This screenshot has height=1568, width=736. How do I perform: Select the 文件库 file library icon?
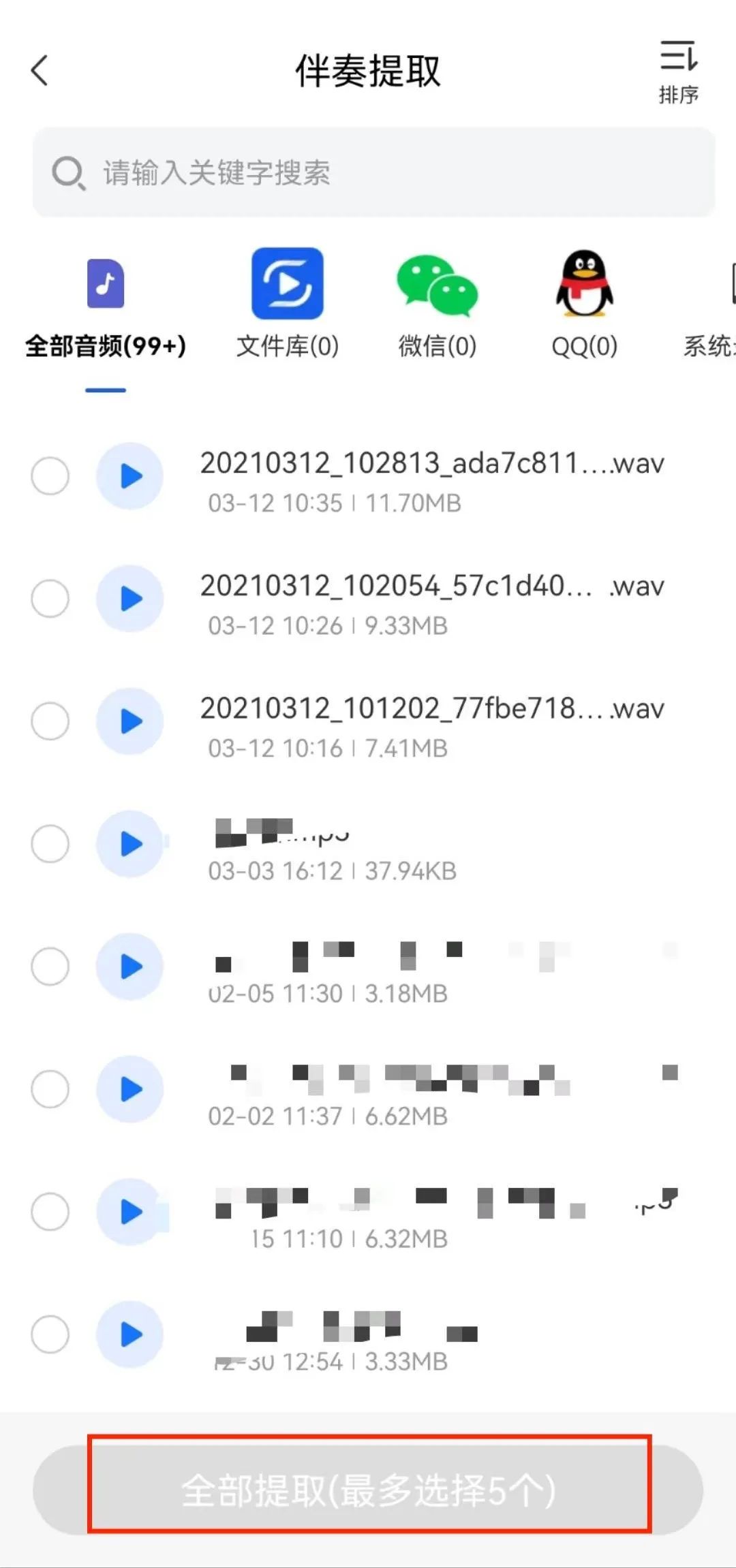pos(286,283)
